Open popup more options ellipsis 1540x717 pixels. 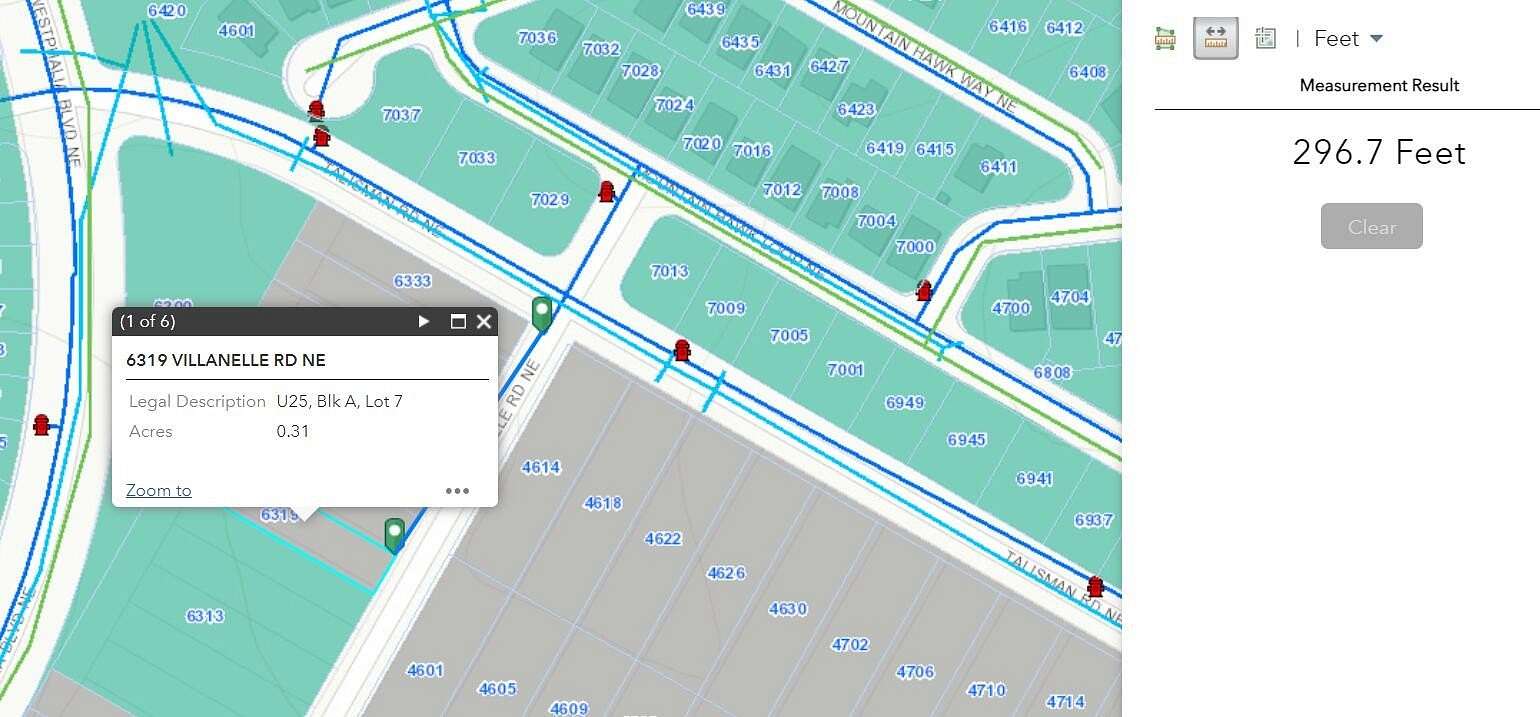[457, 490]
